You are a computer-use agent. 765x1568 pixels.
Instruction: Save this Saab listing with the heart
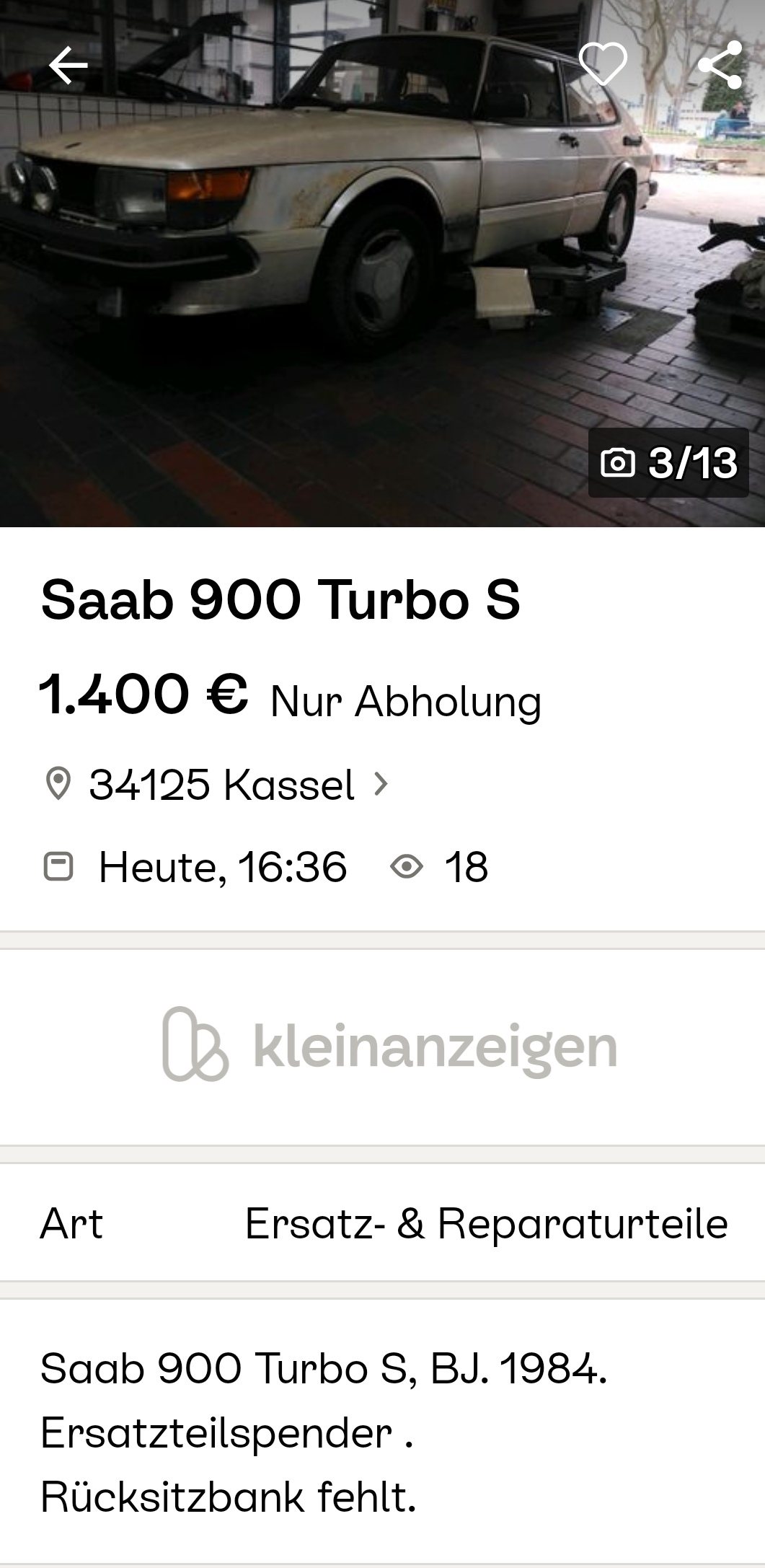pos(603,64)
